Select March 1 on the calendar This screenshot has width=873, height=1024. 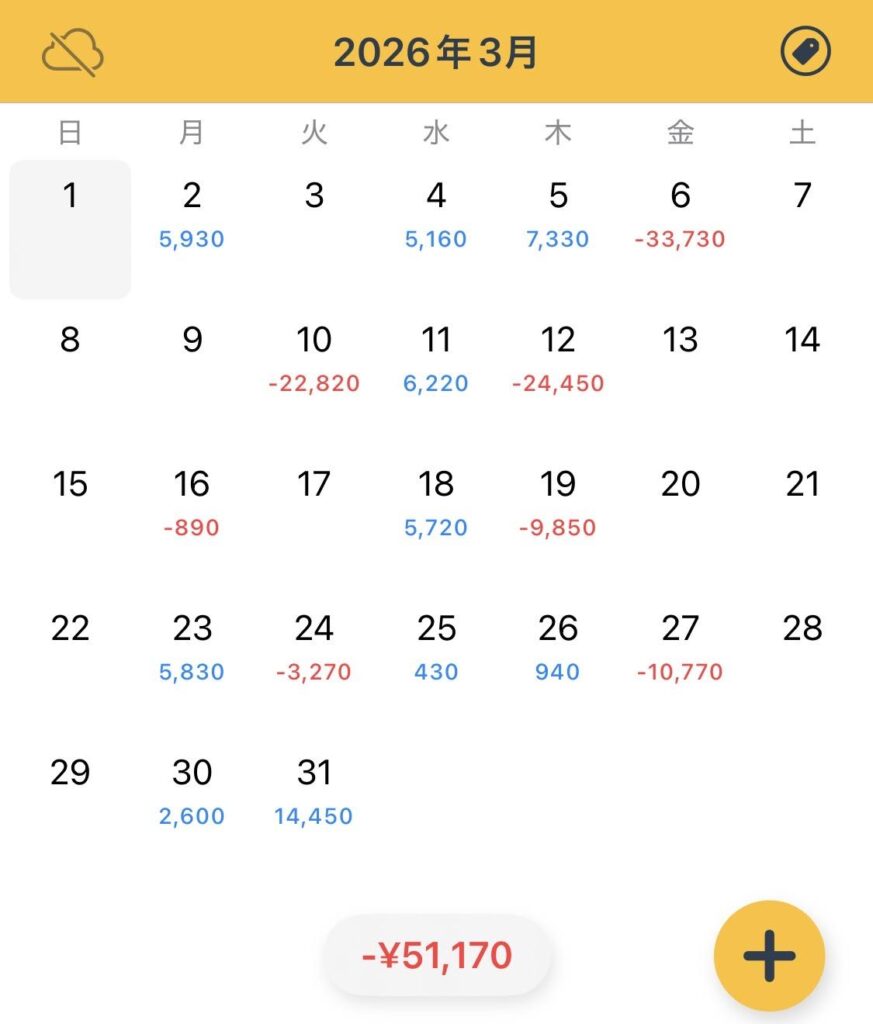70,229
